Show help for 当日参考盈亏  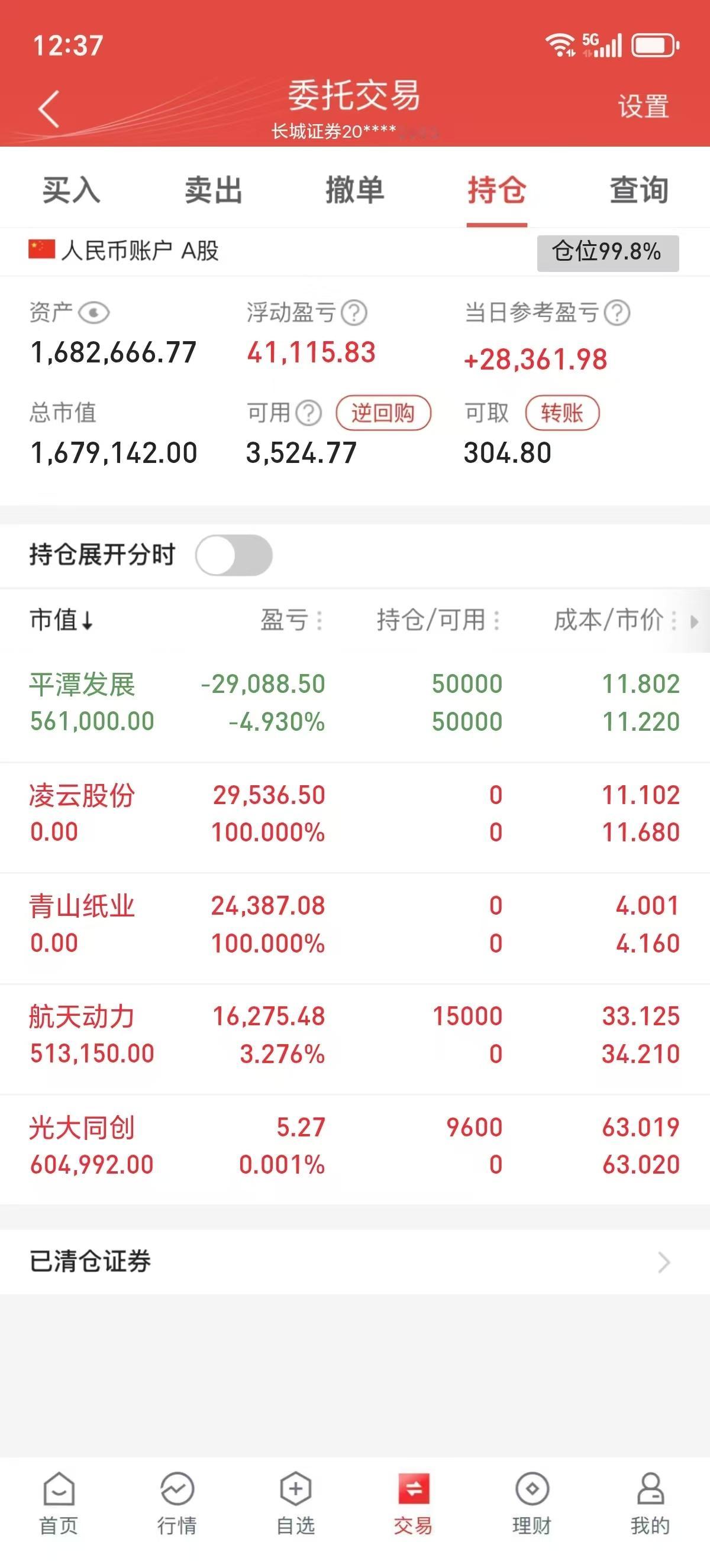pyautogui.click(x=618, y=313)
